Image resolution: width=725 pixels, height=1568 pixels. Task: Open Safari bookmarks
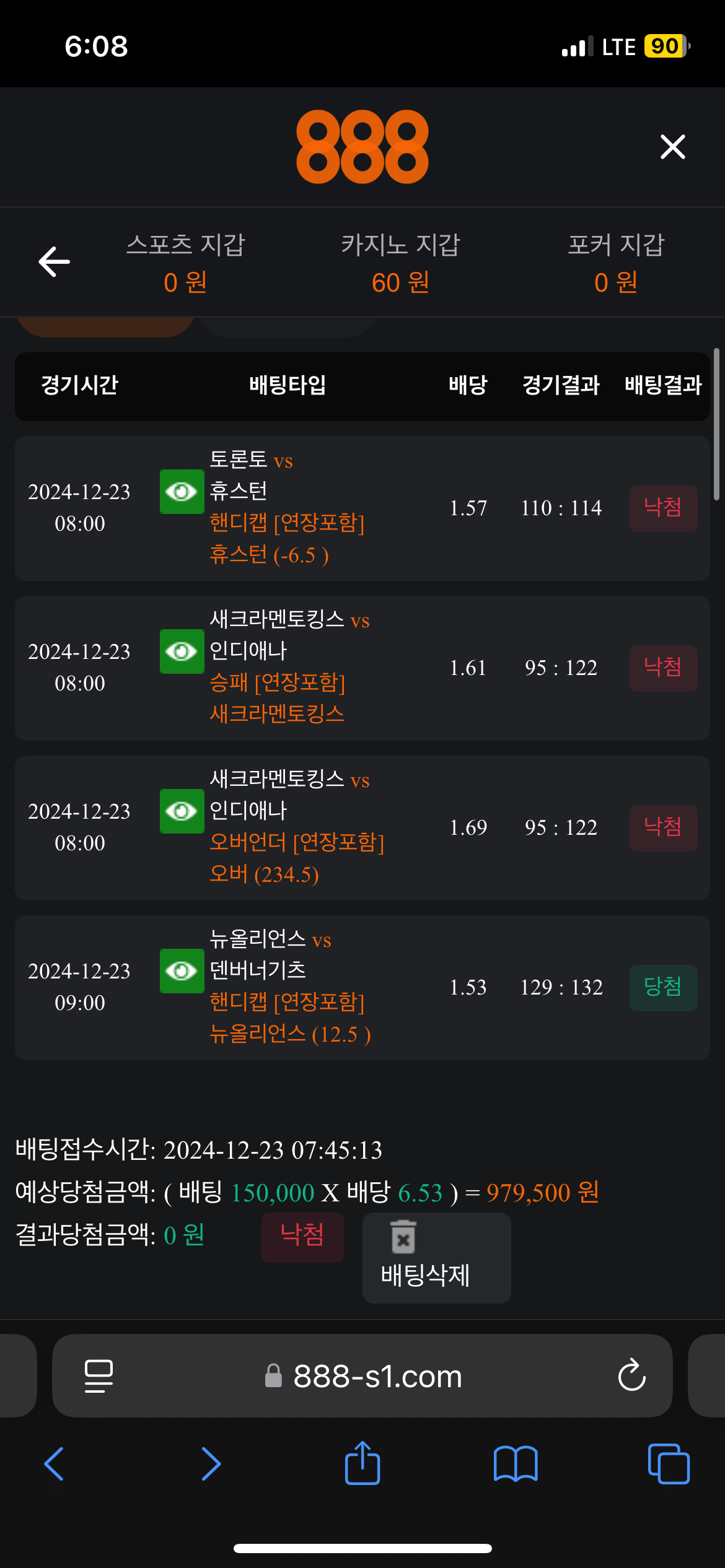pos(516,1464)
